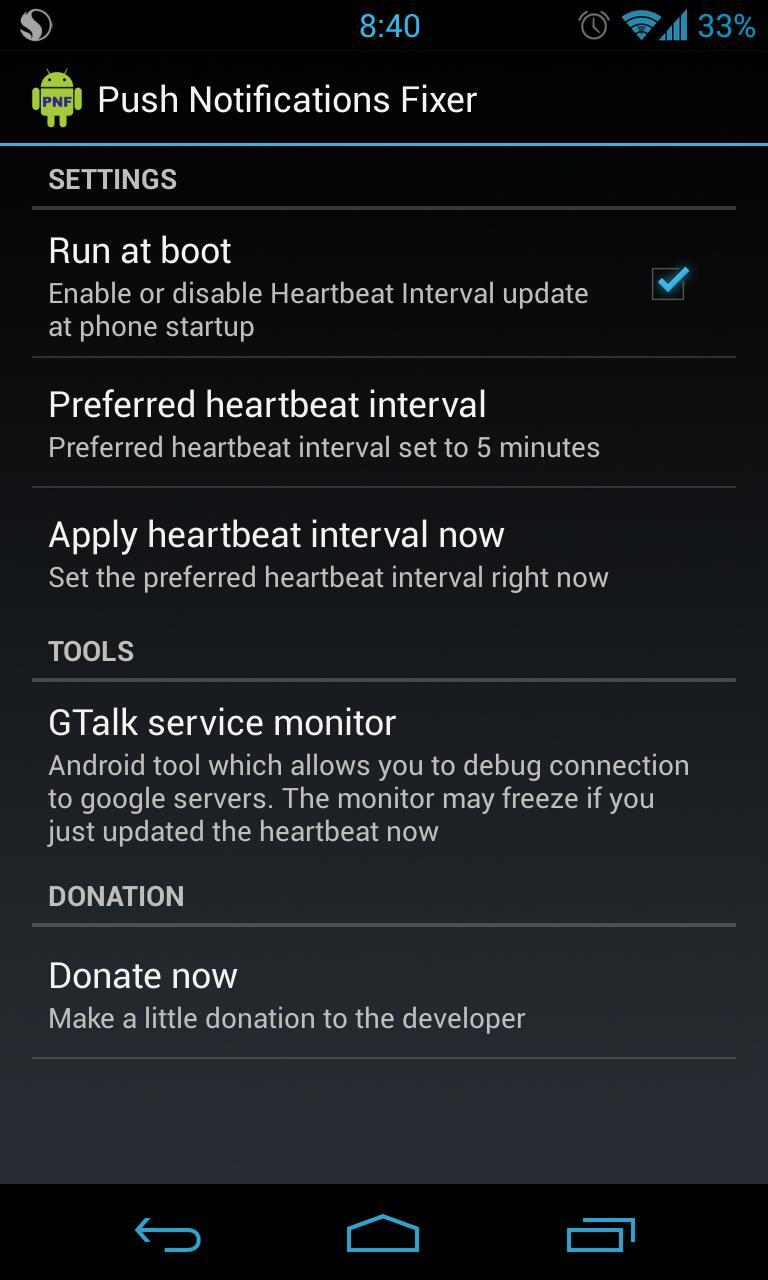
Task: Open GTalk service monitor tool
Action: (x=384, y=774)
